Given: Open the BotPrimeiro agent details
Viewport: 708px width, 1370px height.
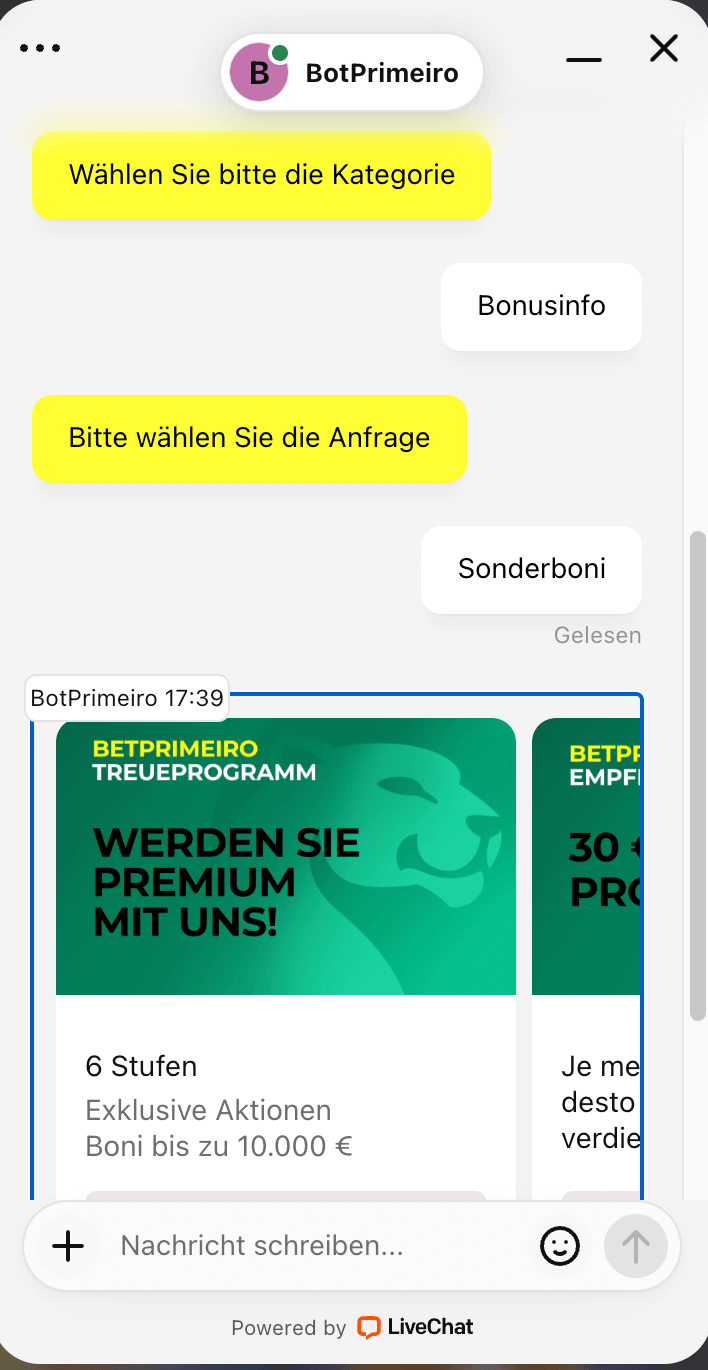Looking at the screenshot, I should (x=352, y=73).
